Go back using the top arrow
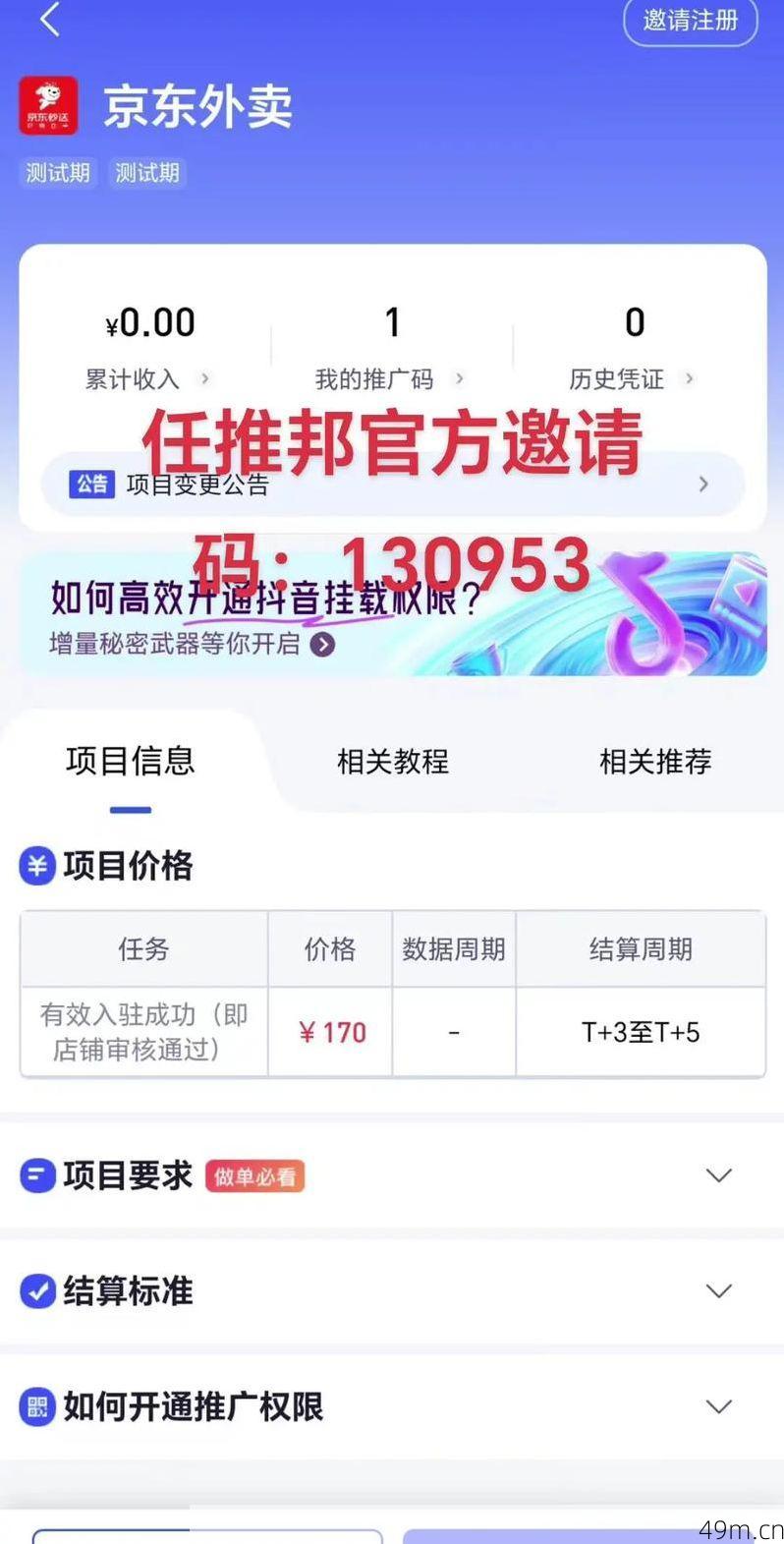 coord(51,19)
